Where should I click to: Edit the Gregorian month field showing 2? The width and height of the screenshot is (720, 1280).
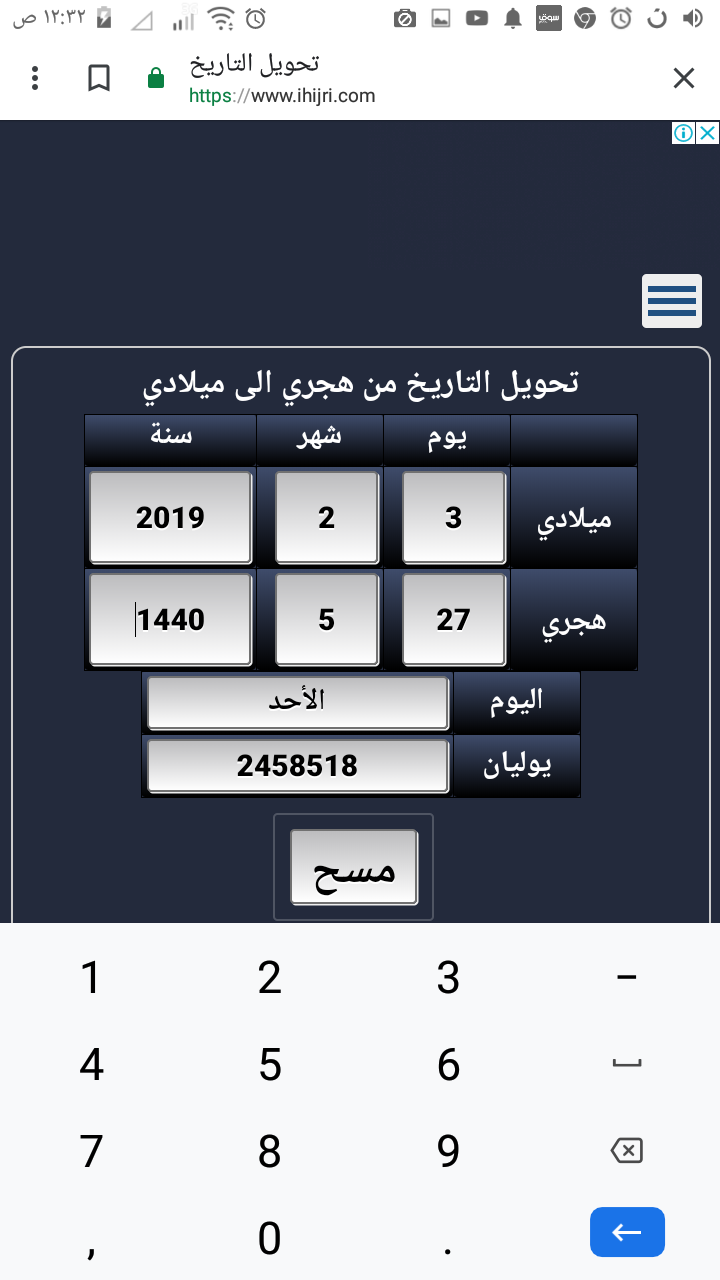327,518
